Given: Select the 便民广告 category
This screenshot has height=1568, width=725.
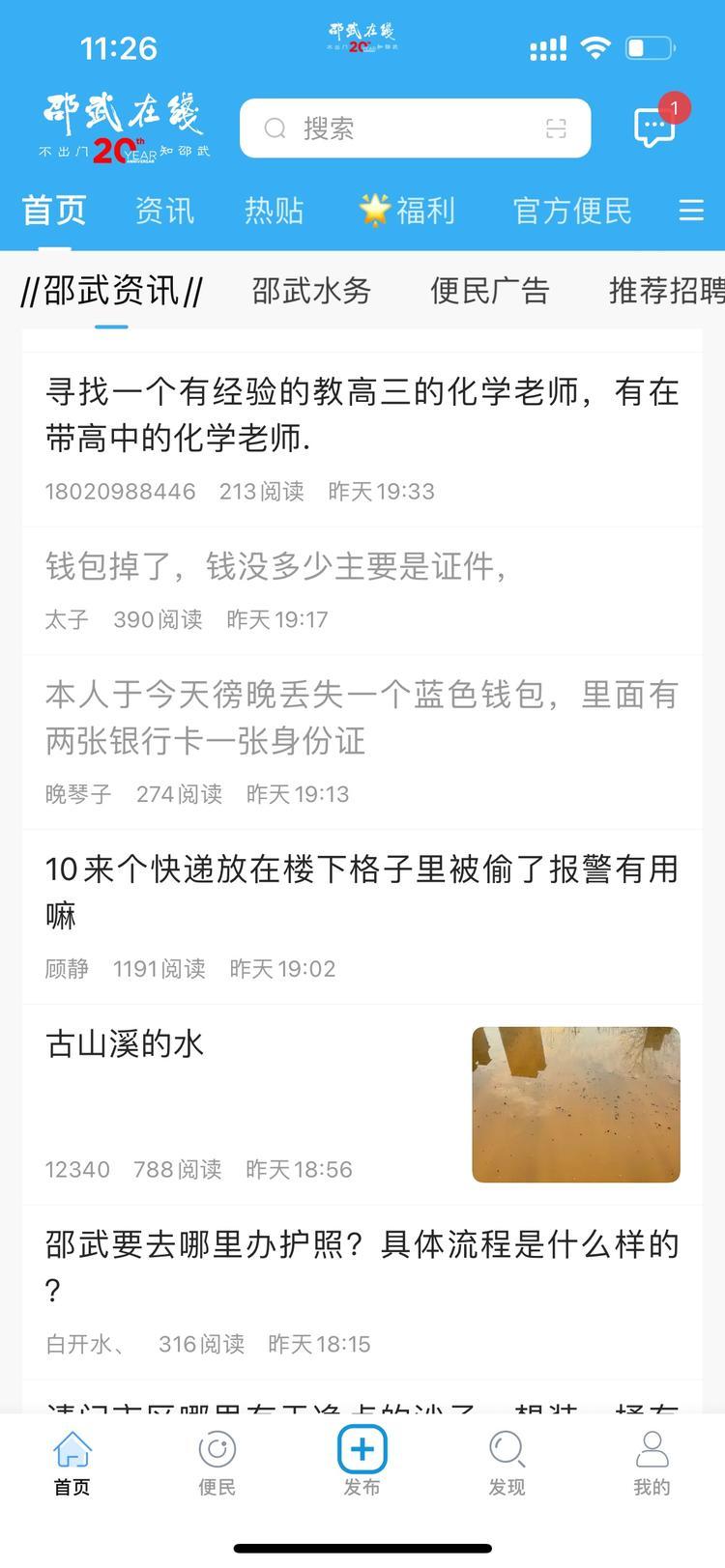Looking at the screenshot, I should 489,291.
